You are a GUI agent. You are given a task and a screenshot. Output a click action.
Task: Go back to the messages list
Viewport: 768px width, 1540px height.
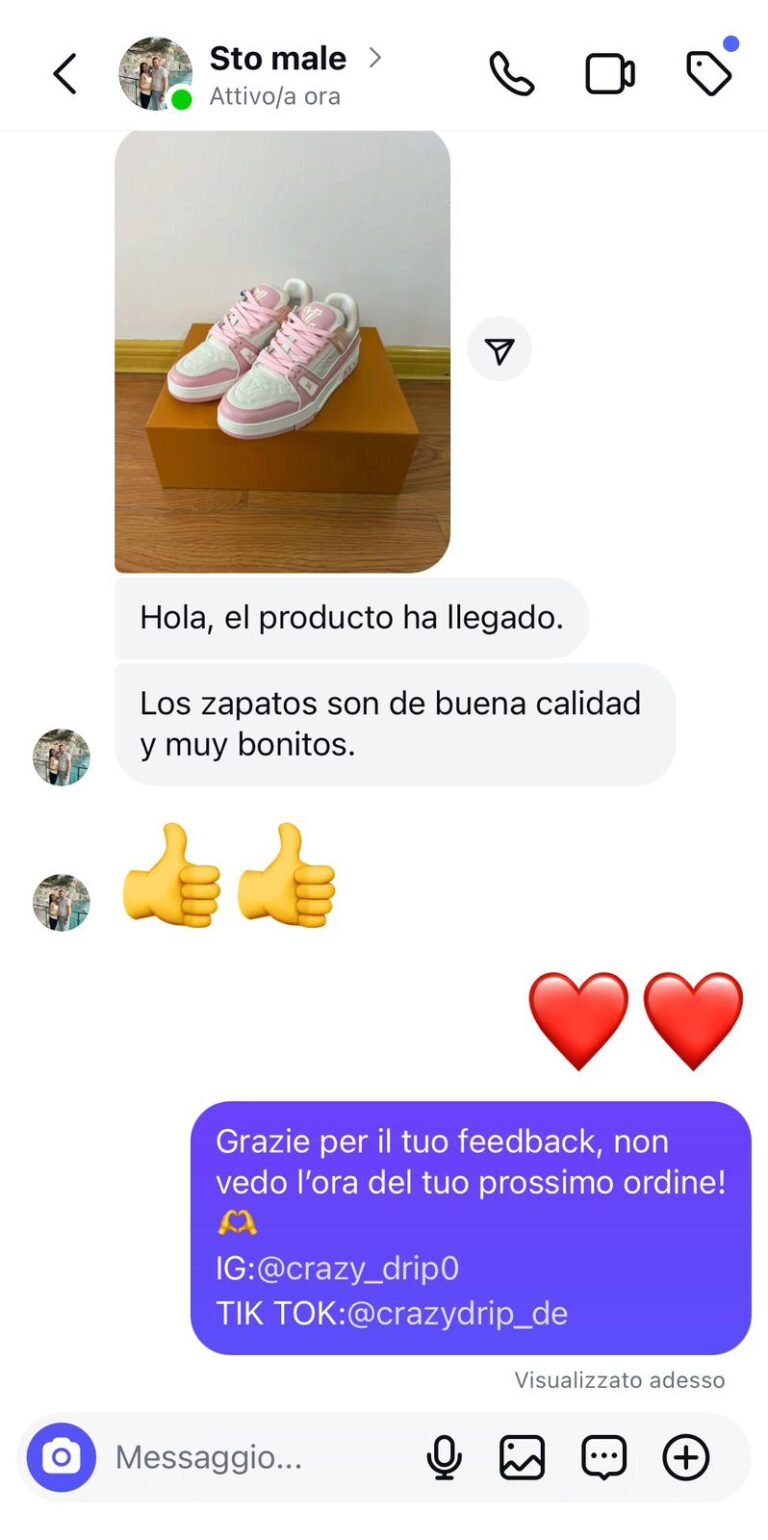click(65, 74)
